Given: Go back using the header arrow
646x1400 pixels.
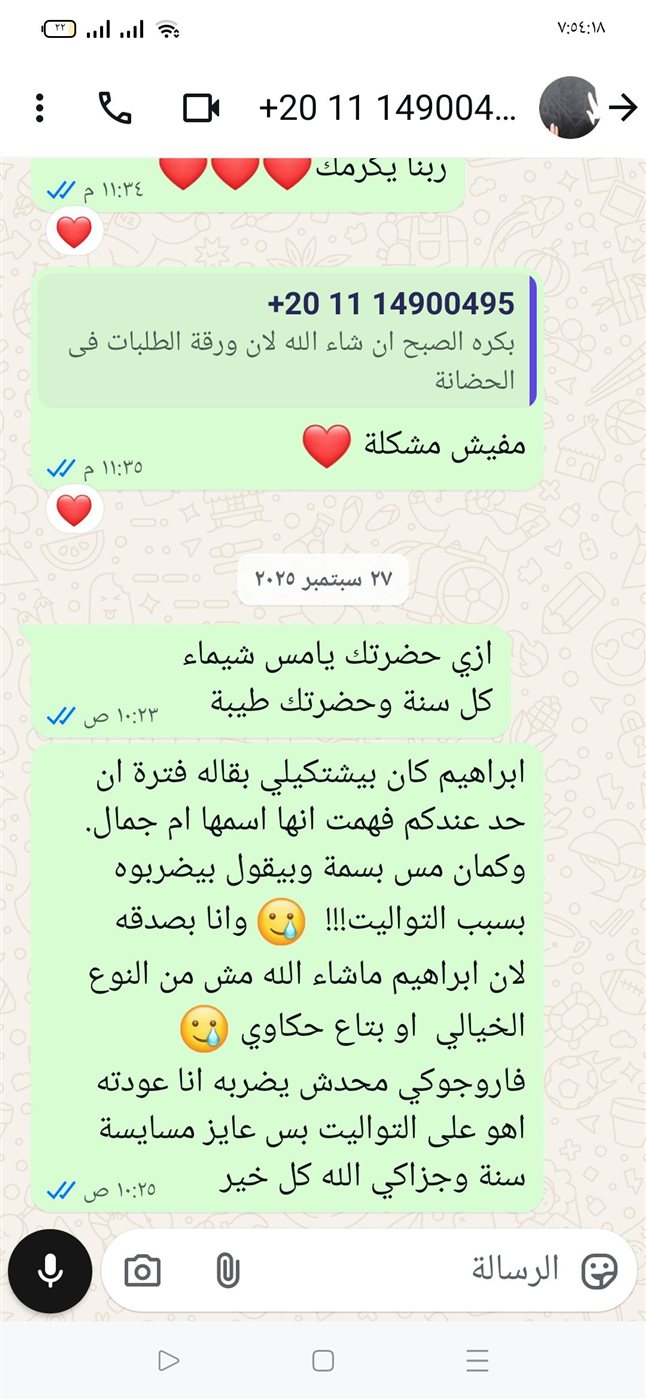Looking at the screenshot, I should (623, 108).
